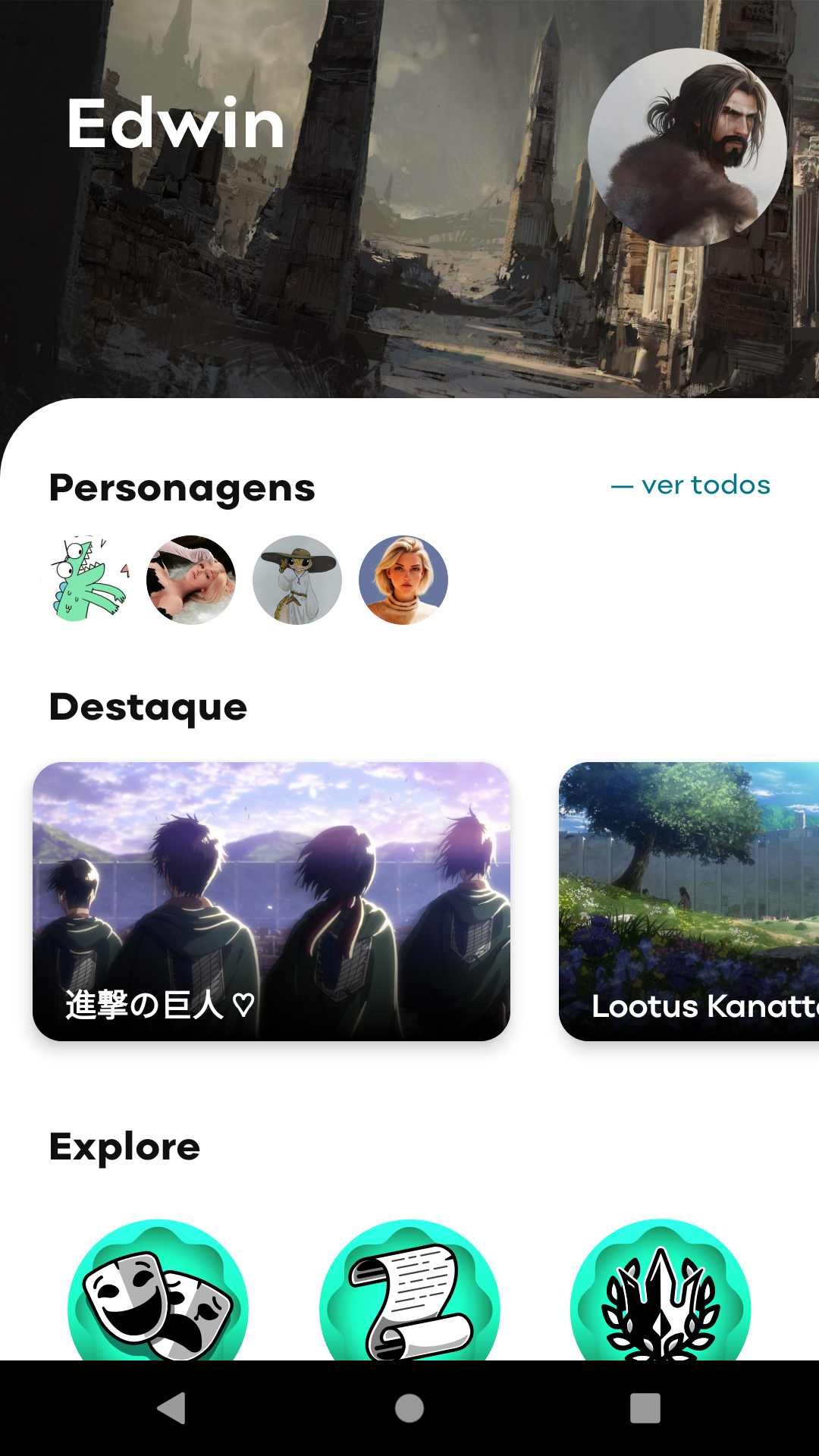
Task: Open recent apps from the navigation bar
Action: coord(645,1408)
